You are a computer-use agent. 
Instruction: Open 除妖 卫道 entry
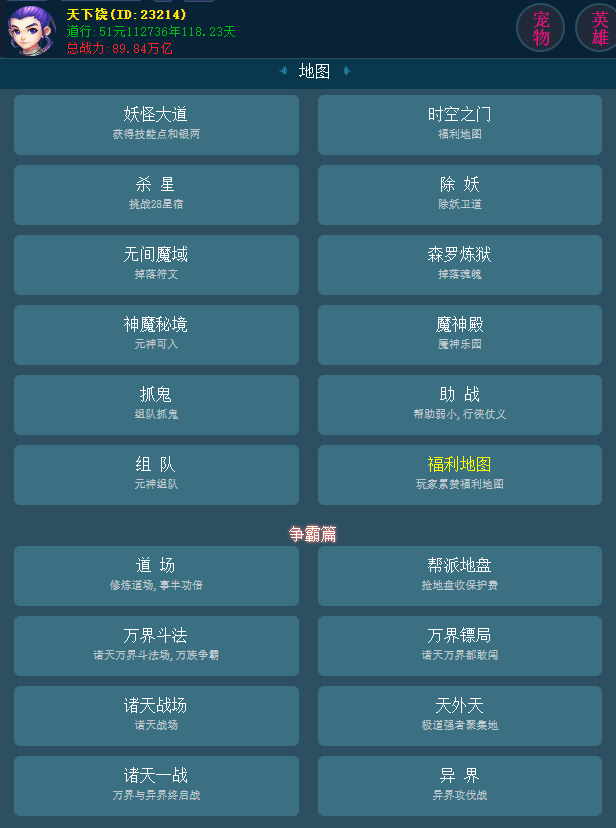click(460, 194)
